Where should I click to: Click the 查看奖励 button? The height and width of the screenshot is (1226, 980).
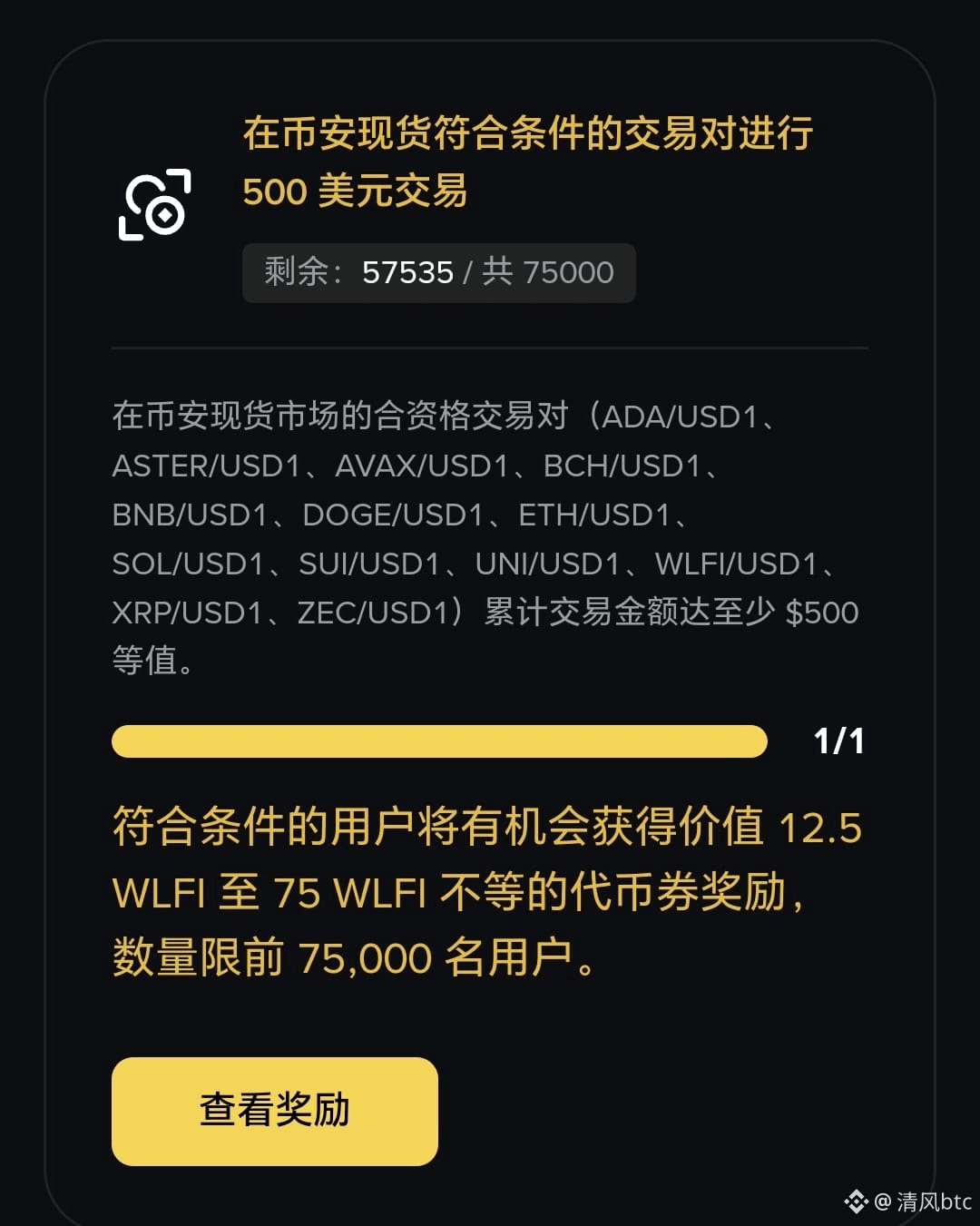(274, 1109)
